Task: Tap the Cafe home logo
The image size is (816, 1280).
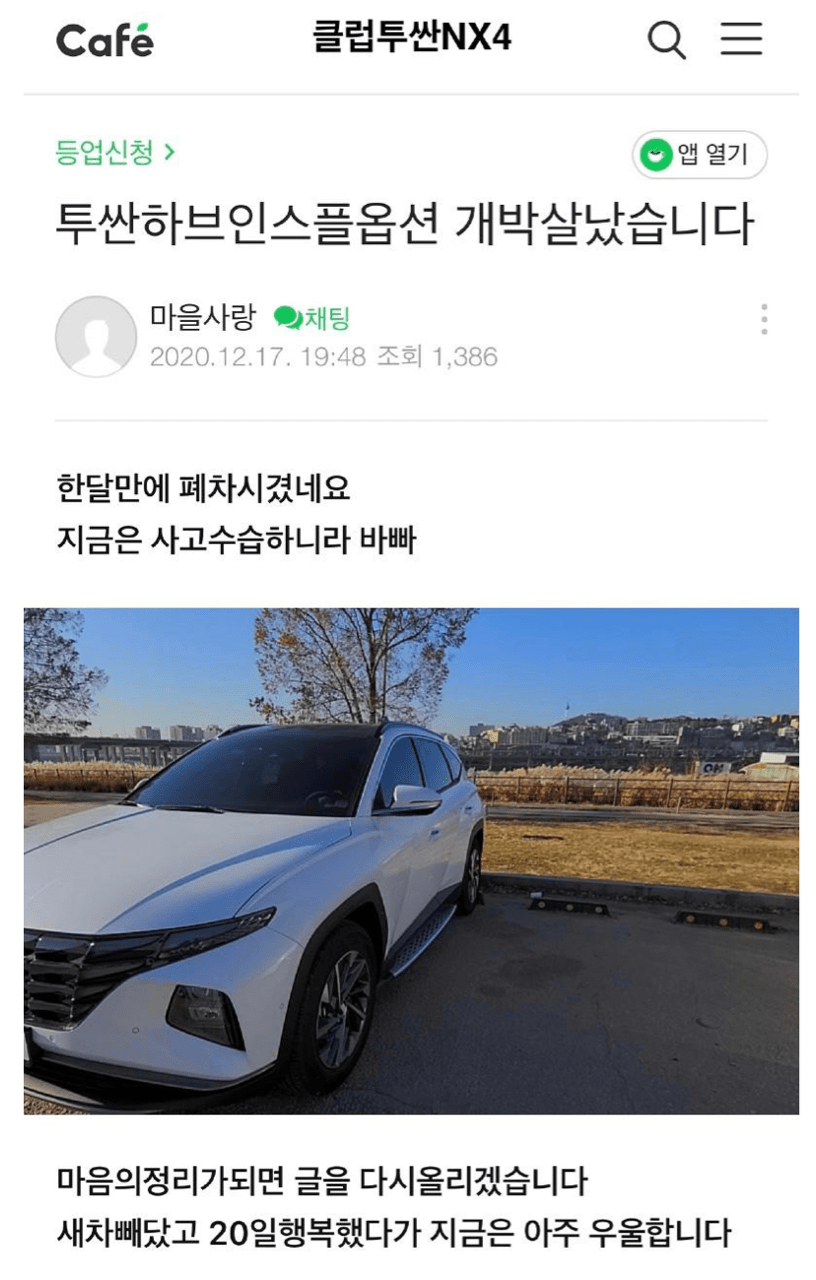Action: click(x=105, y=41)
